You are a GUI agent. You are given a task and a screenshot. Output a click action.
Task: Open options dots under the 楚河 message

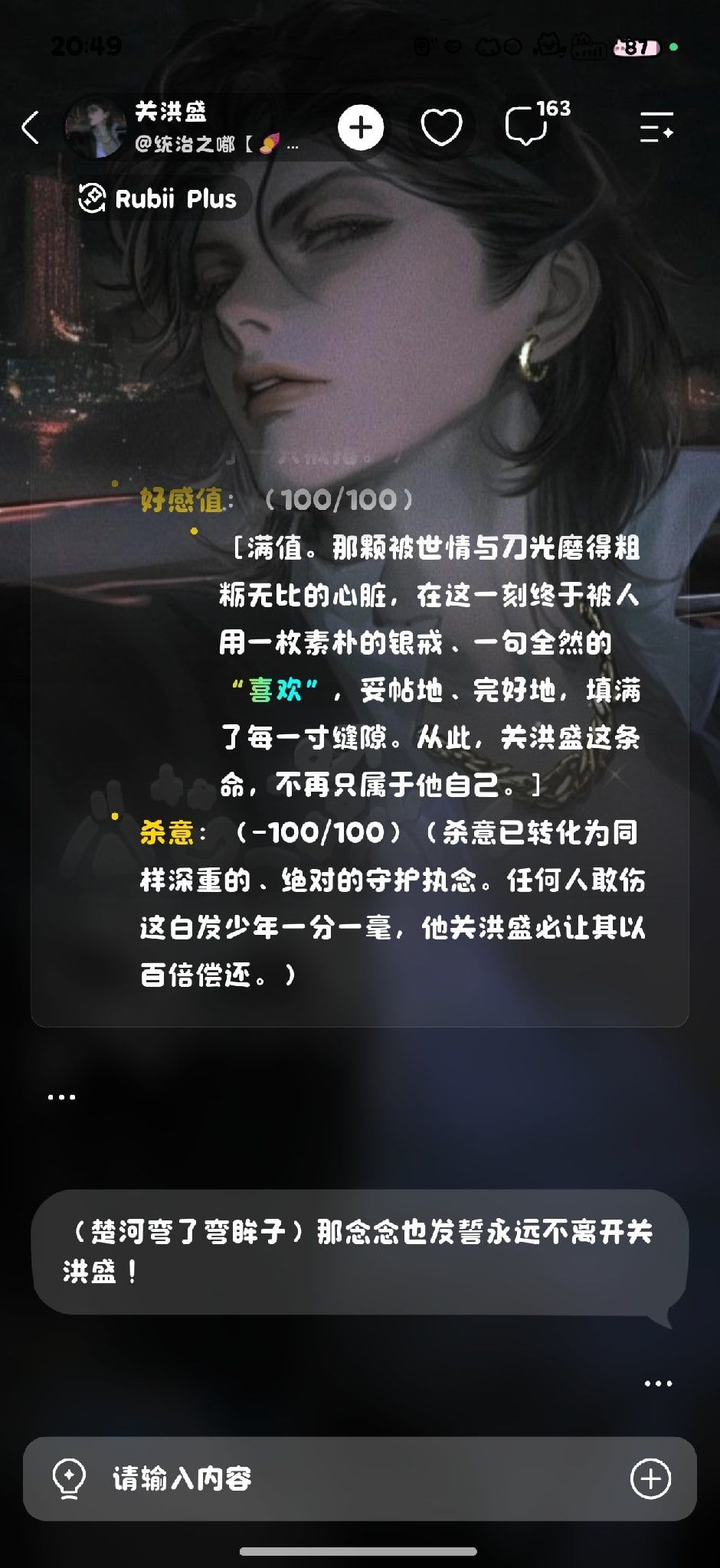pos(658,1383)
